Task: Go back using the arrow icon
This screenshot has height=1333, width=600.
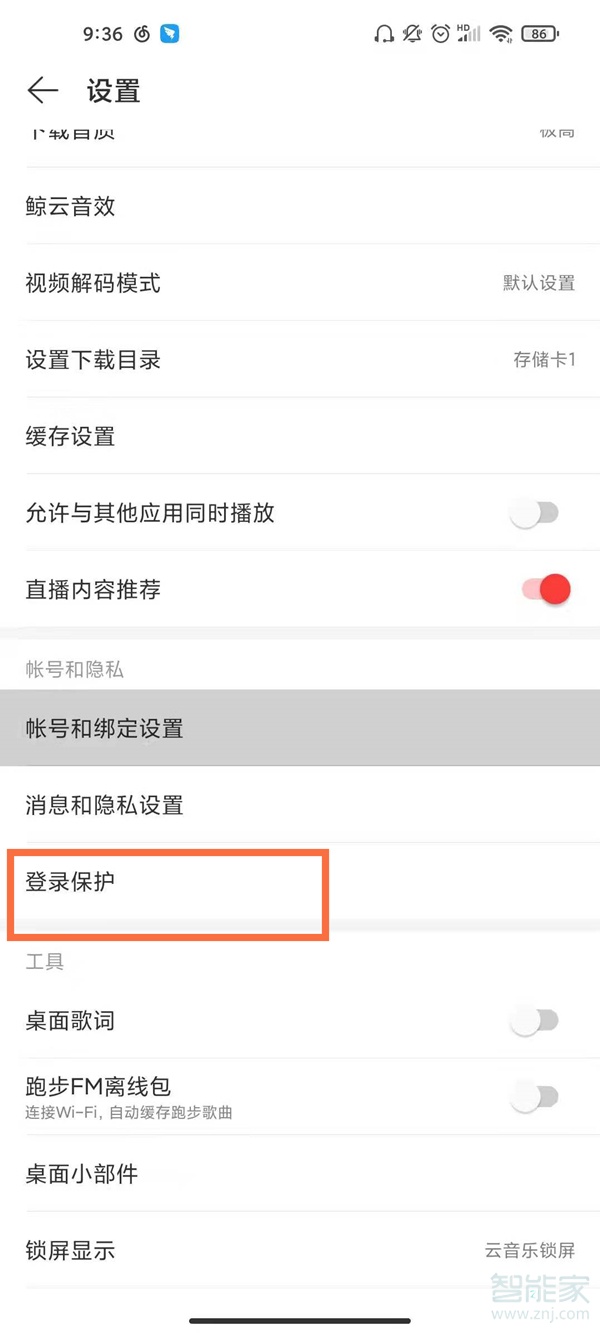Action: [43, 91]
